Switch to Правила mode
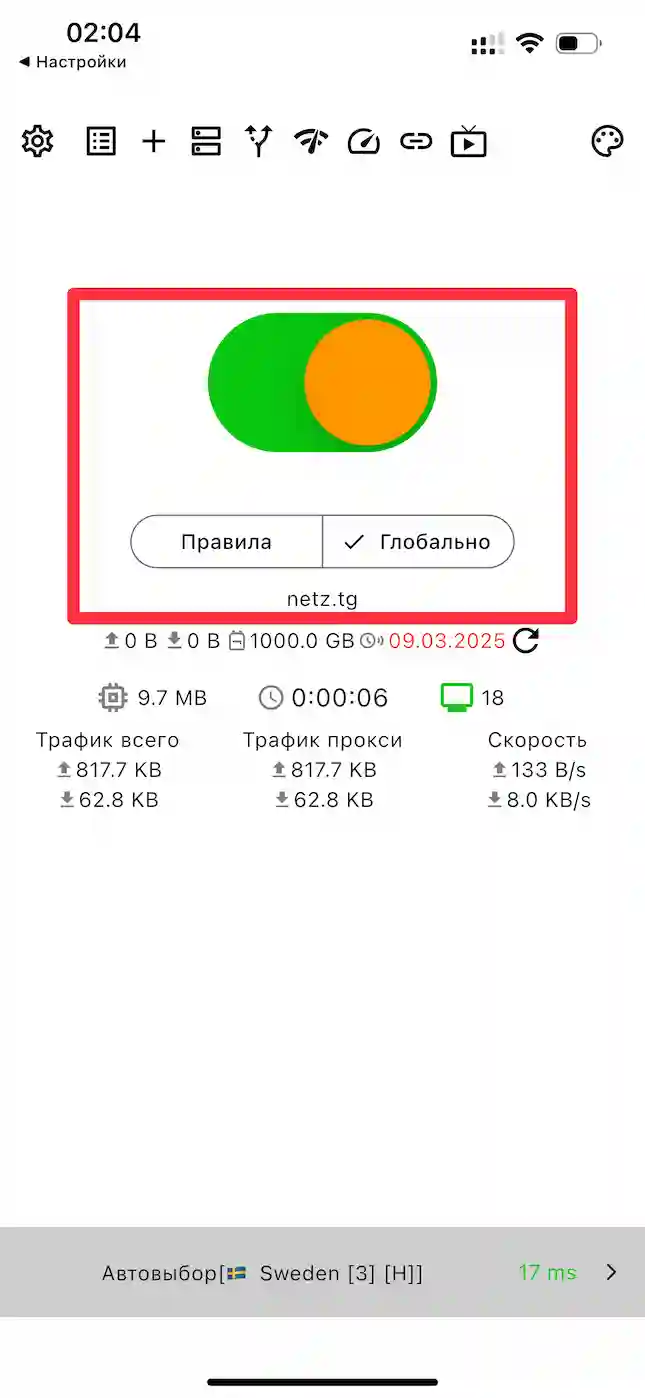This screenshot has height=1398, width=645. [226, 542]
